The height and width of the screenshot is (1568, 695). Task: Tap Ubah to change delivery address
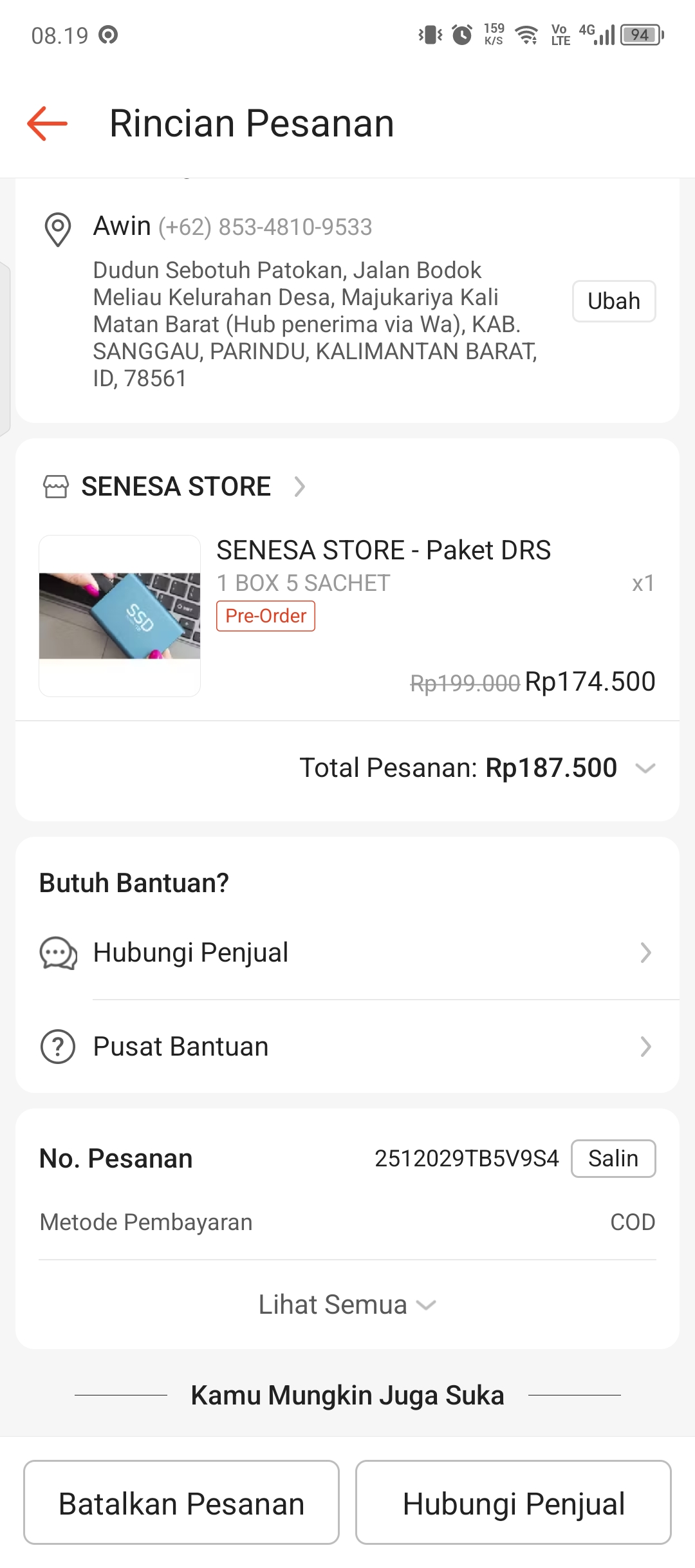click(613, 301)
